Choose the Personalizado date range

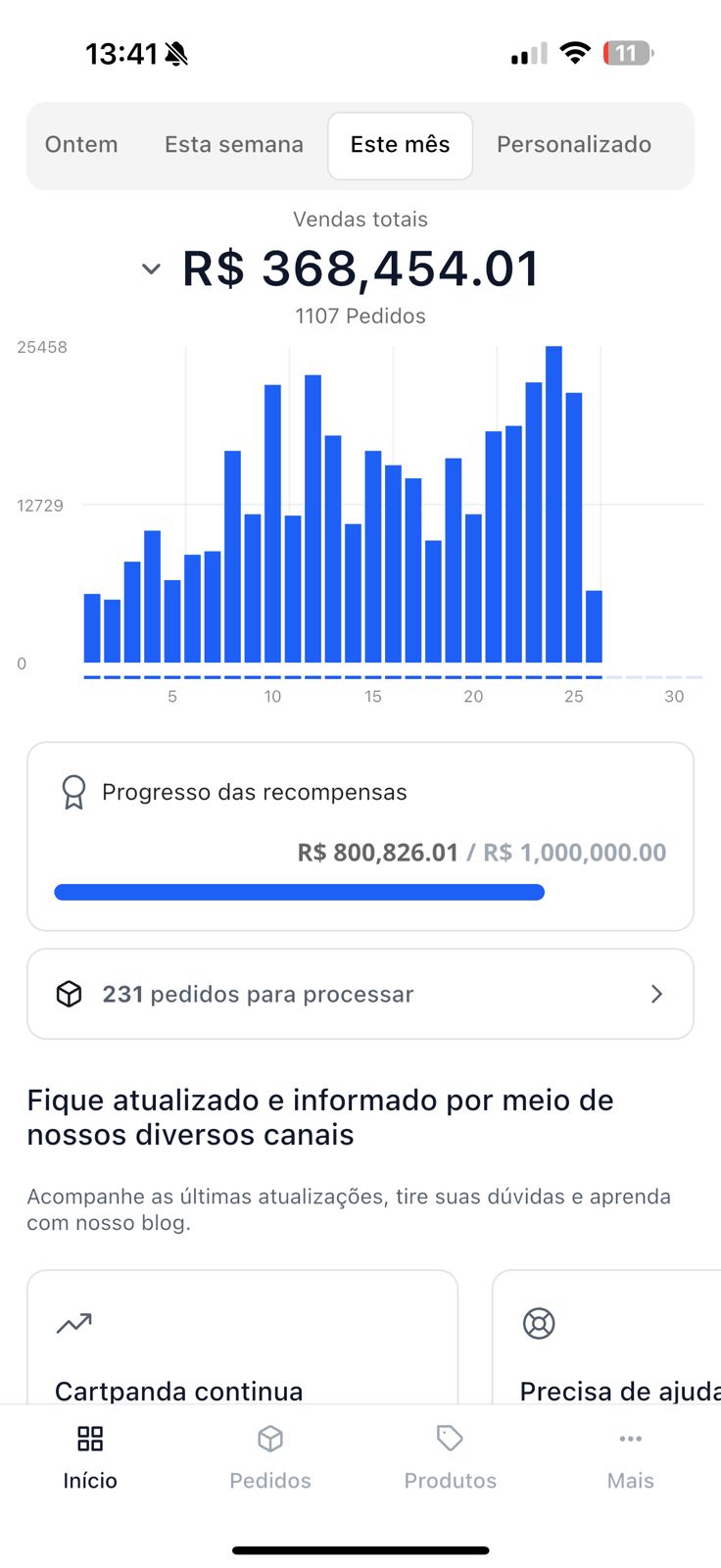click(x=574, y=145)
